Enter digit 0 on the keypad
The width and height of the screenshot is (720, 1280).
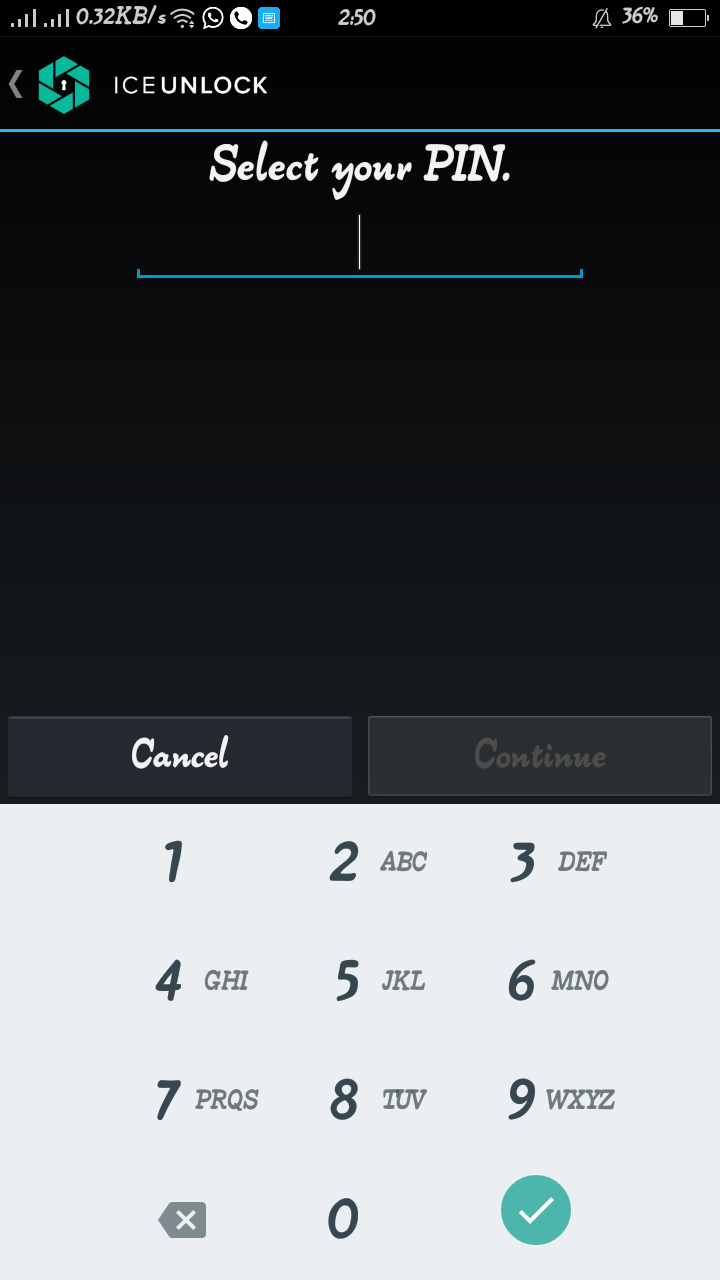343,1219
